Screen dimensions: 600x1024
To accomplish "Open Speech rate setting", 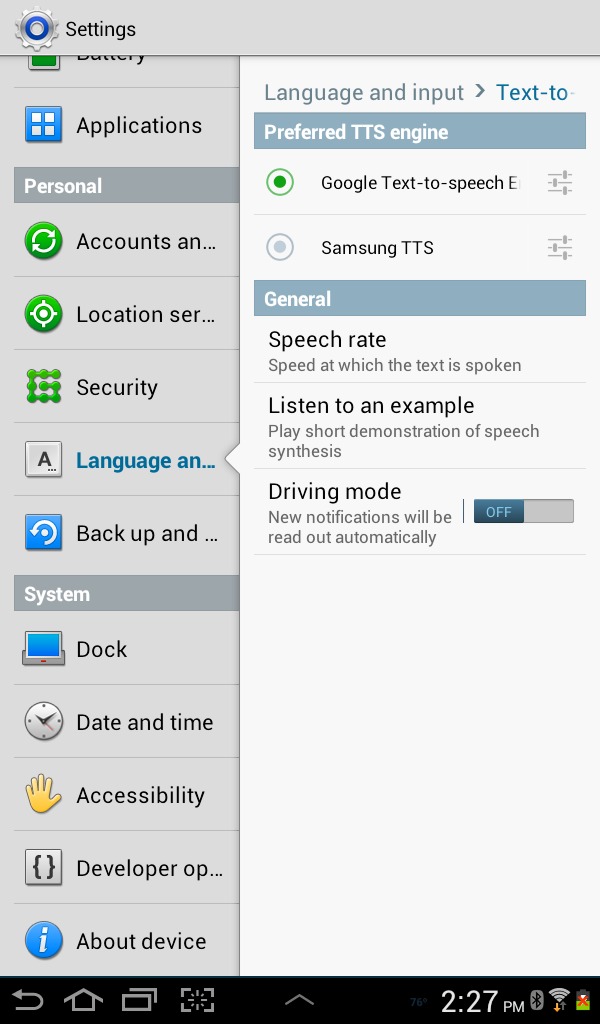I will point(420,350).
